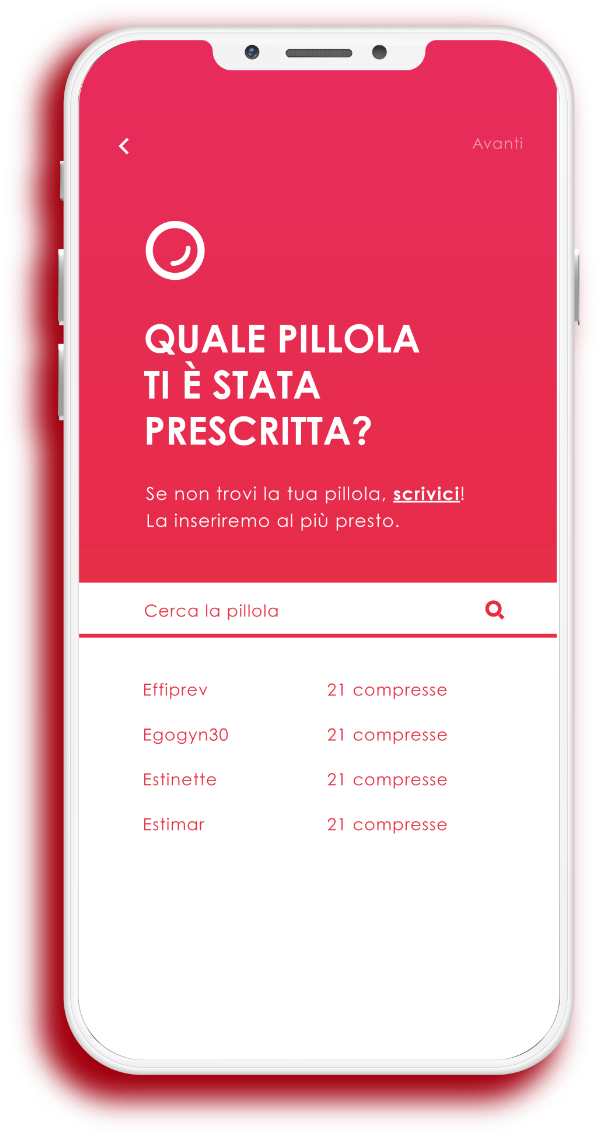Image resolution: width=600 pixels, height=1134 pixels.
Task: Open the scrivici link
Action: coord(427,495)
